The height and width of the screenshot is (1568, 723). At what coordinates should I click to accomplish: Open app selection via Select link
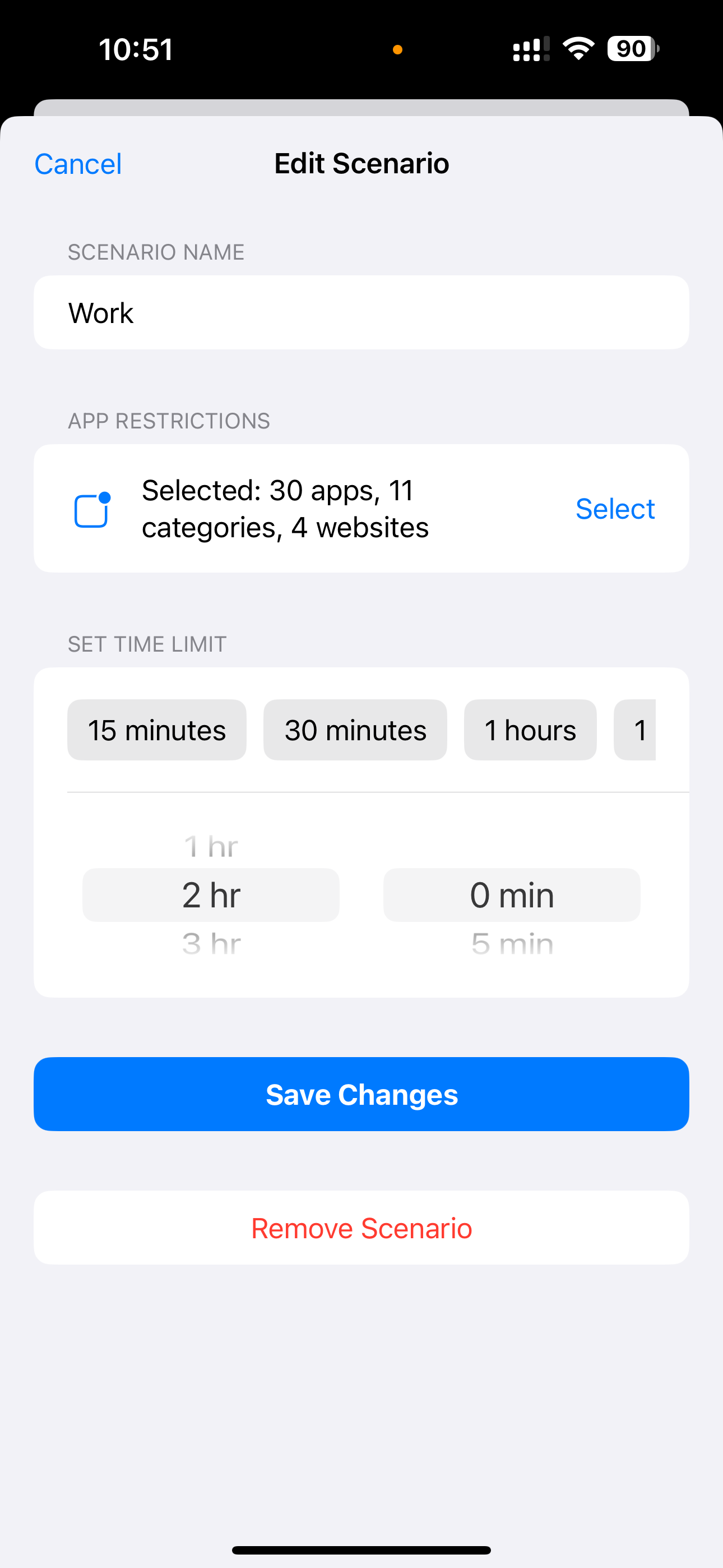coord(615,509)
